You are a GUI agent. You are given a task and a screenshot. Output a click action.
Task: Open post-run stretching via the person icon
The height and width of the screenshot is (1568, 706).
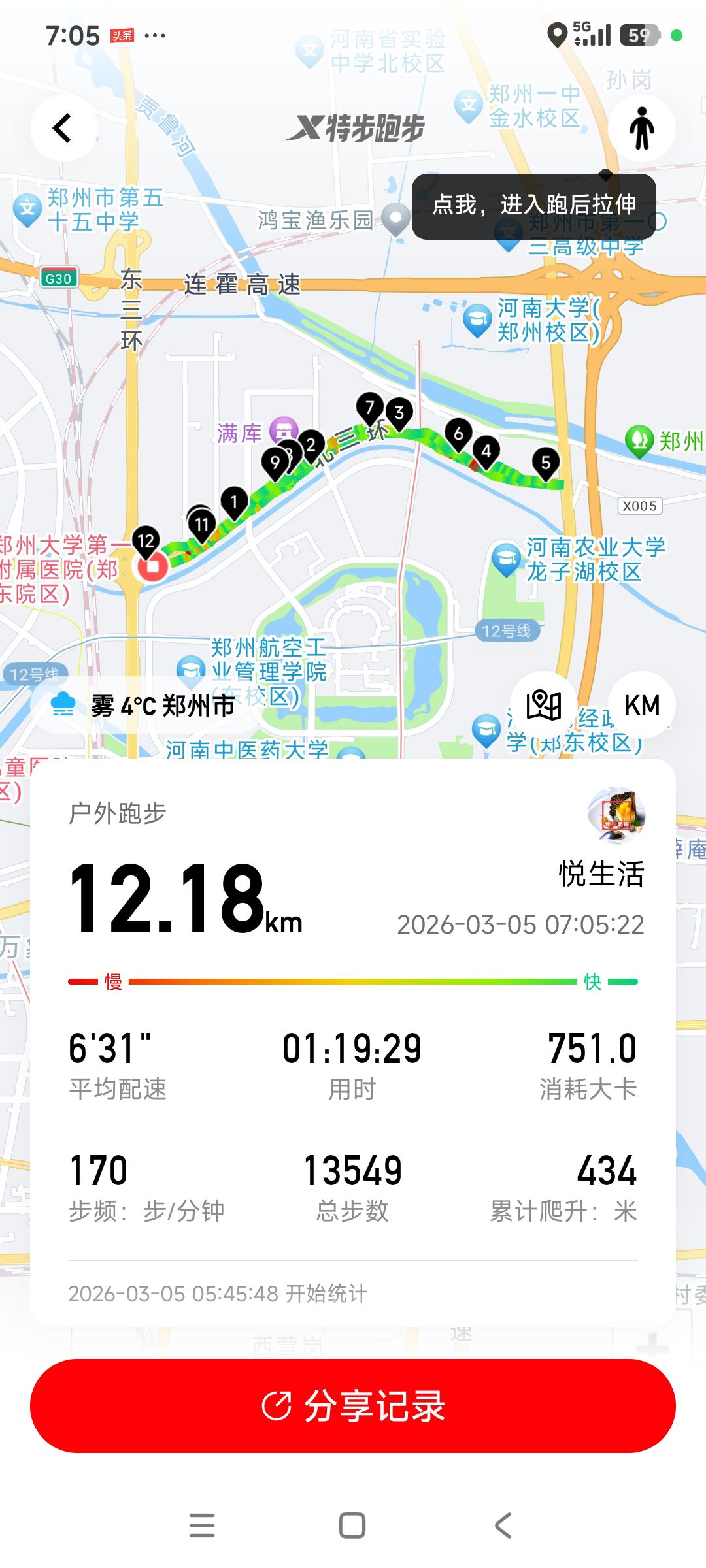[641, 128]
